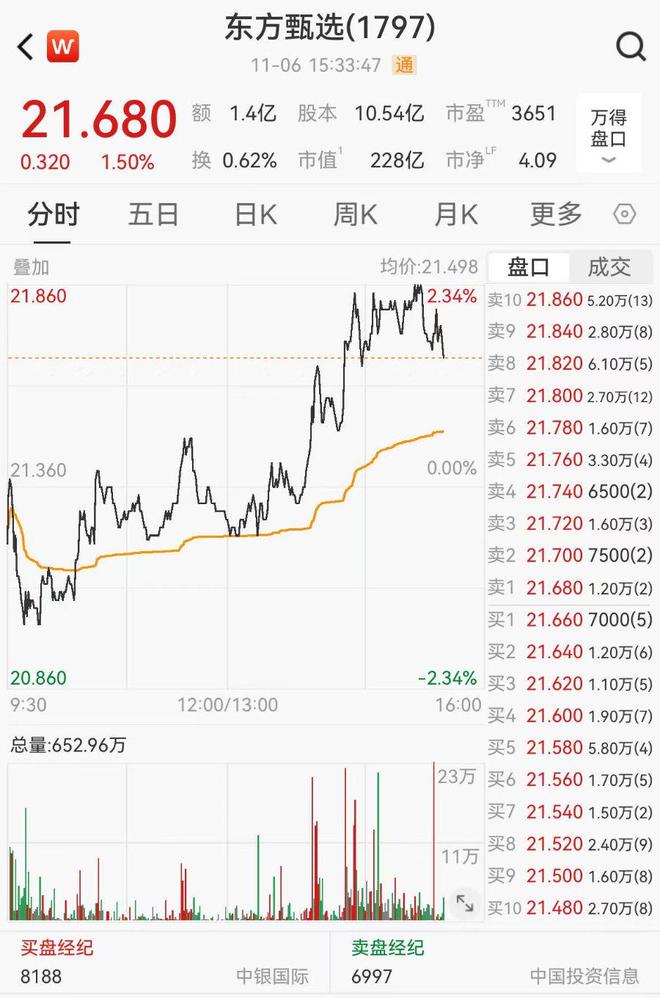Image resolution: width=660 pixels, height=998 pixels.
Task: Expand the chart to fullscreen
Action: coord(465,903)
